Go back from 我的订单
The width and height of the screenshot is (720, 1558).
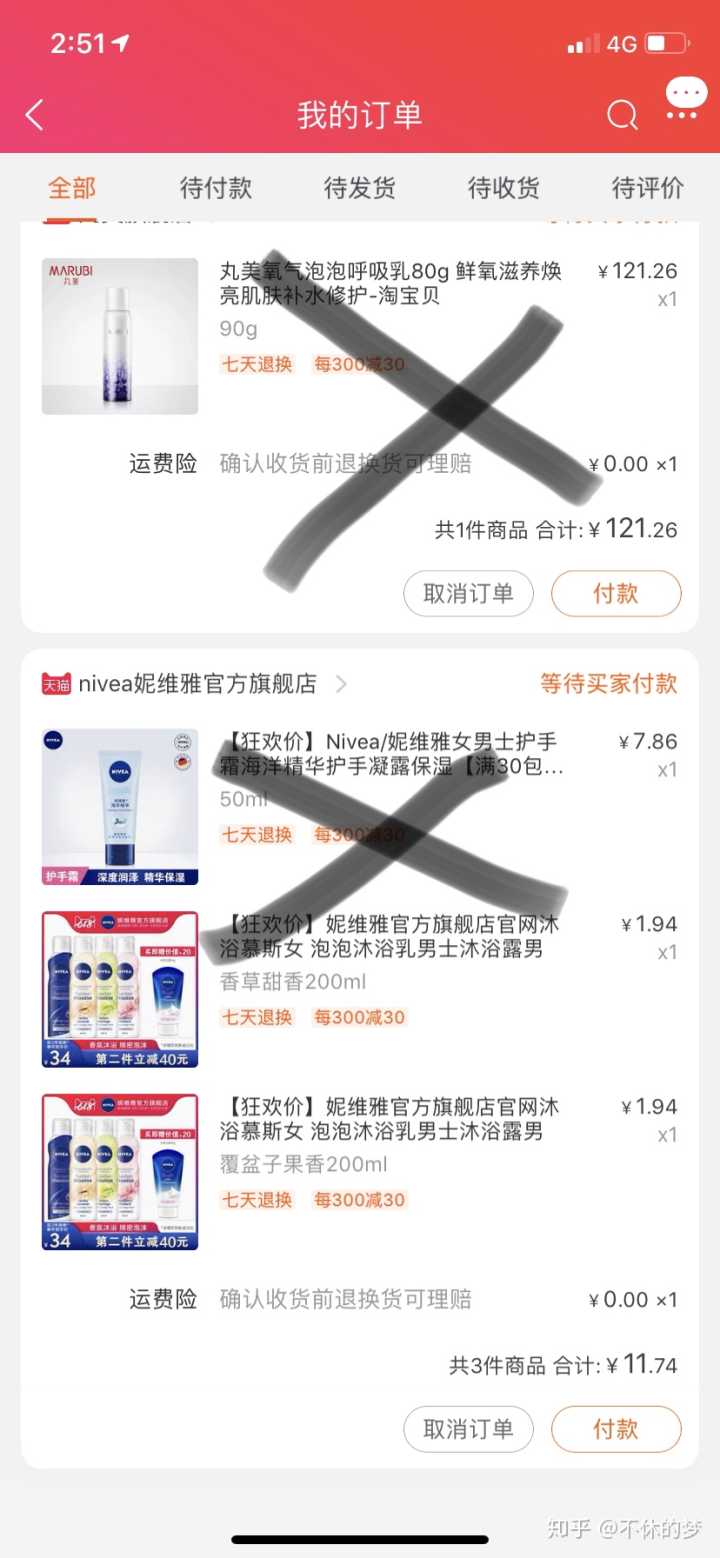(x=35, y=115)
